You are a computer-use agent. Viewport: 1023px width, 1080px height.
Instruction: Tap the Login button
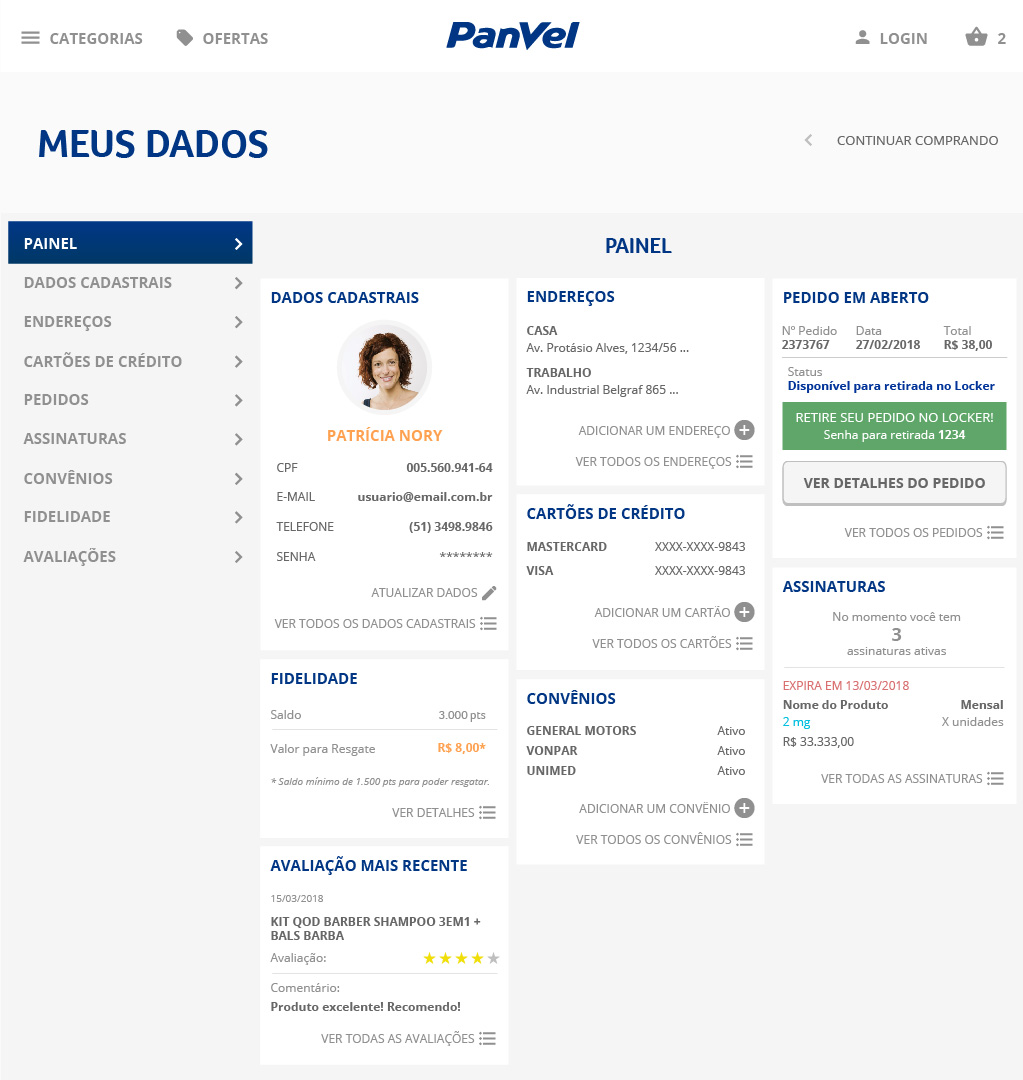pos(891,38)
